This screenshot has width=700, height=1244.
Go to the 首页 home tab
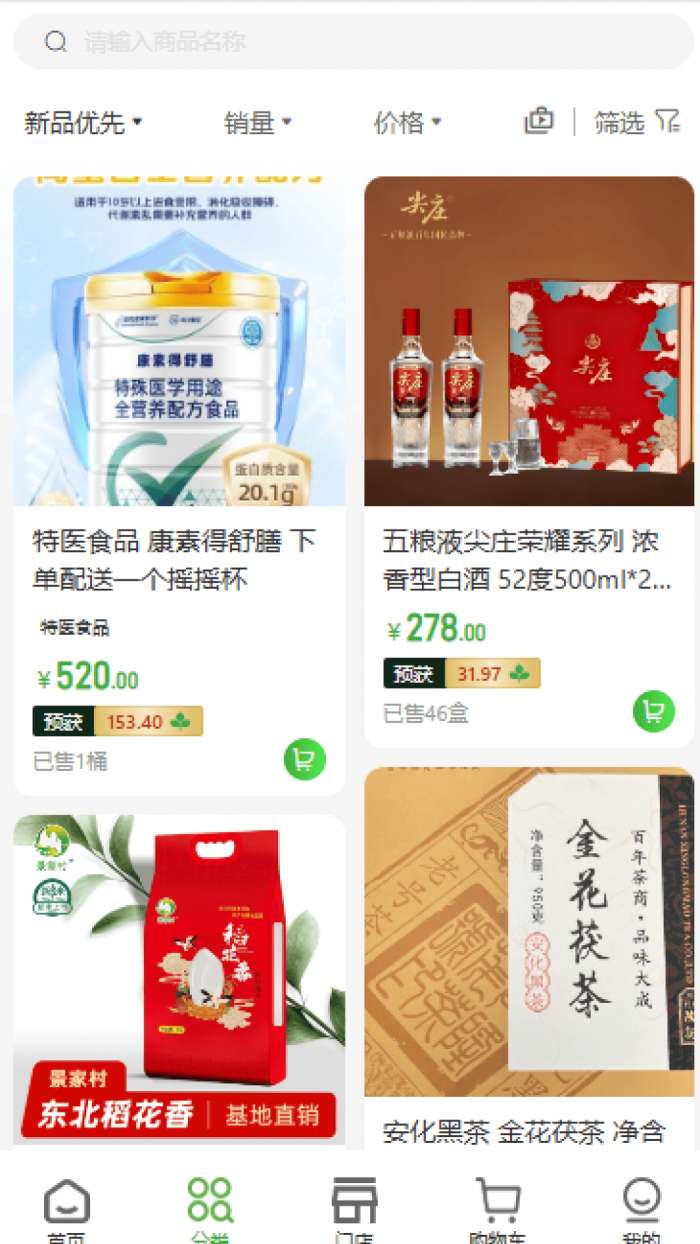pos(67,1208)
